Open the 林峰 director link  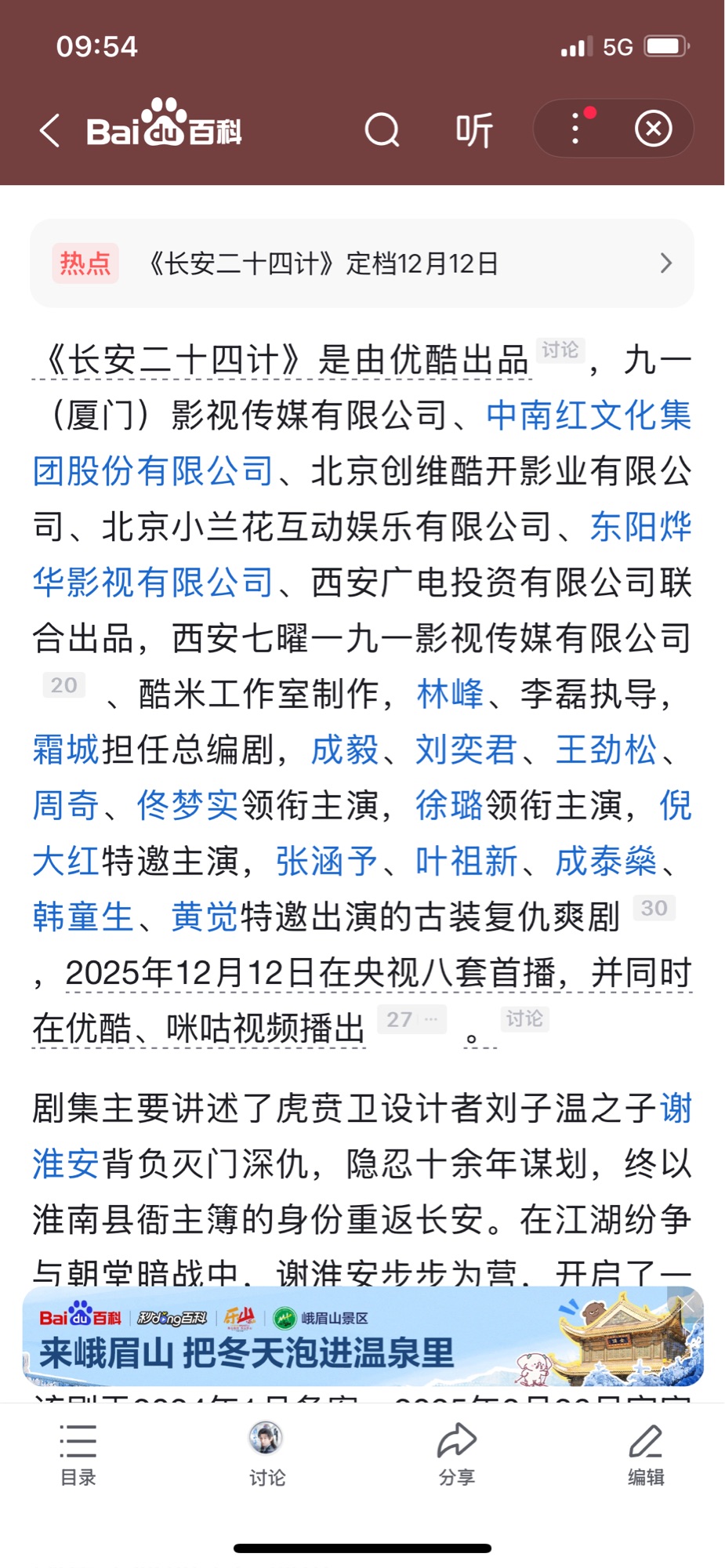[x=450, y=694]
